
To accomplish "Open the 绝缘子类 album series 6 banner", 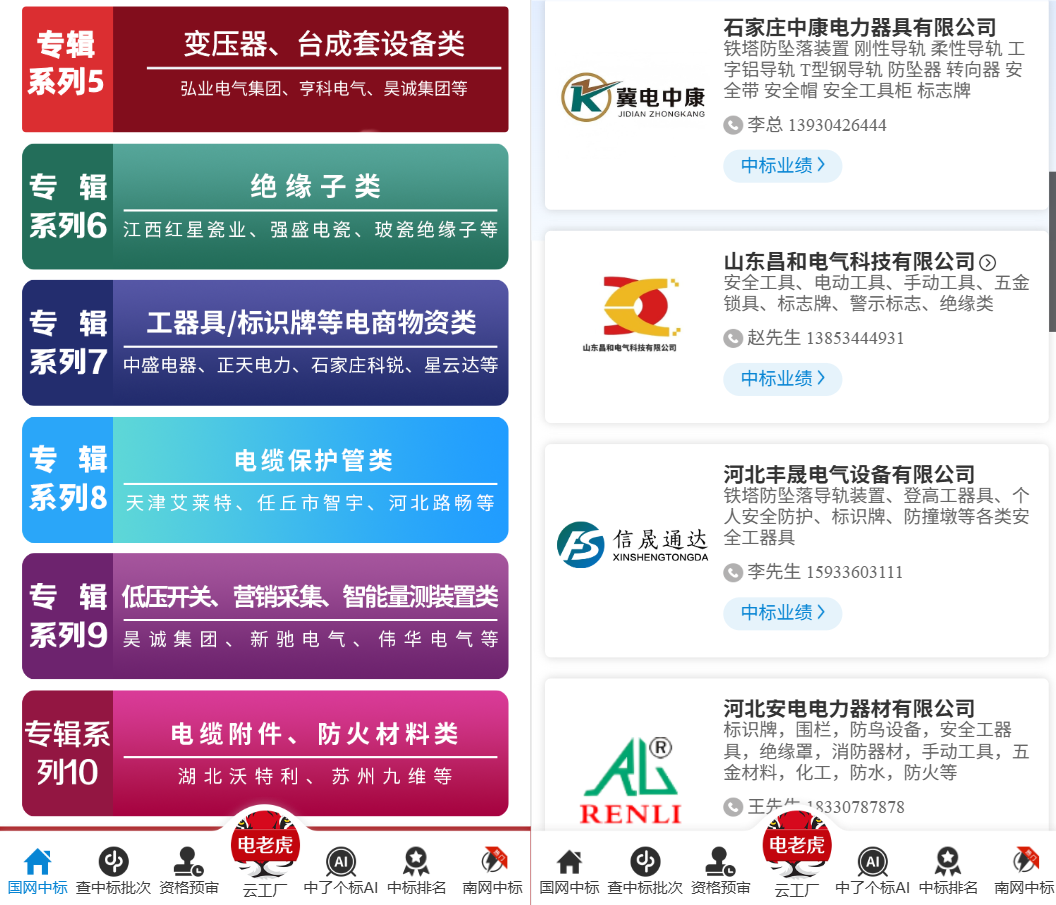I will 265,207.
